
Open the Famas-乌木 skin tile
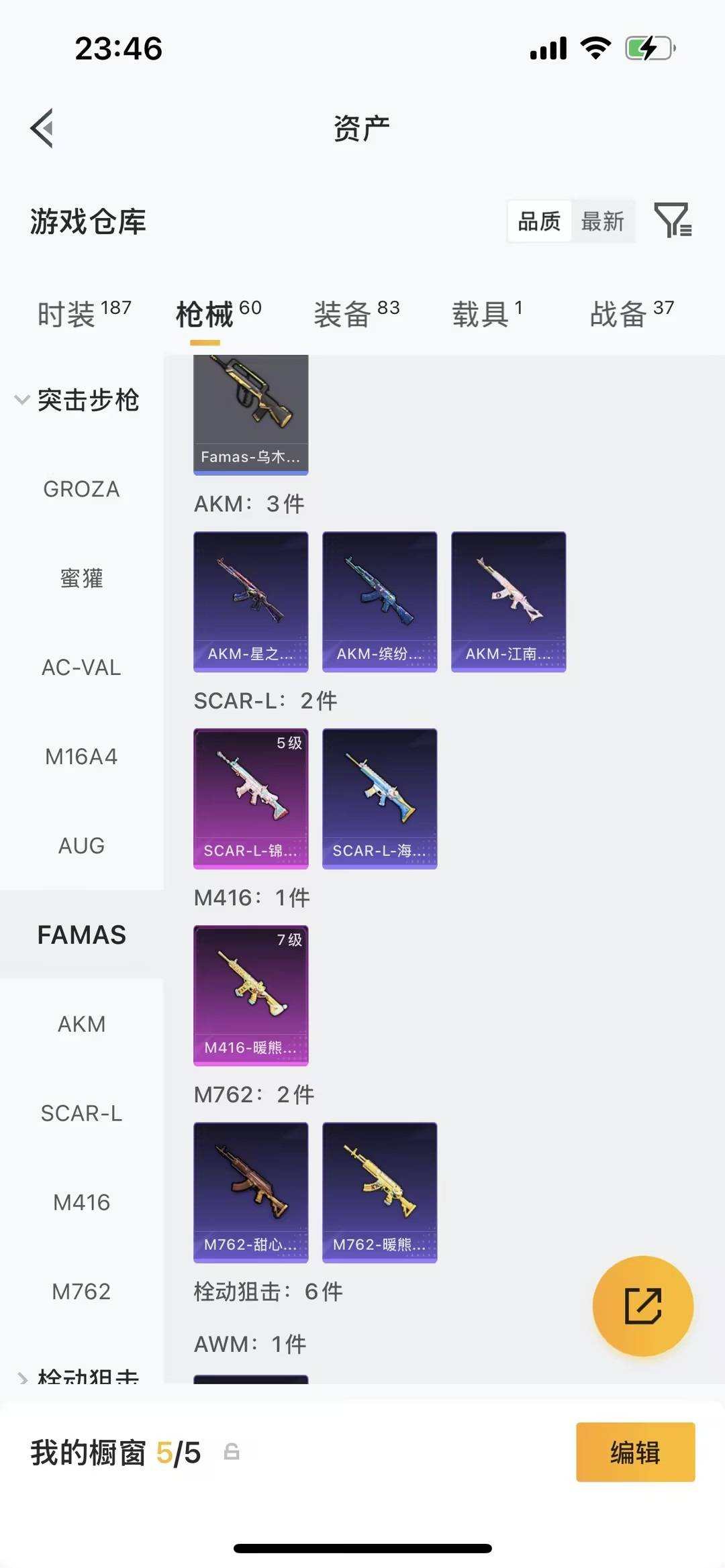point(250,414)
